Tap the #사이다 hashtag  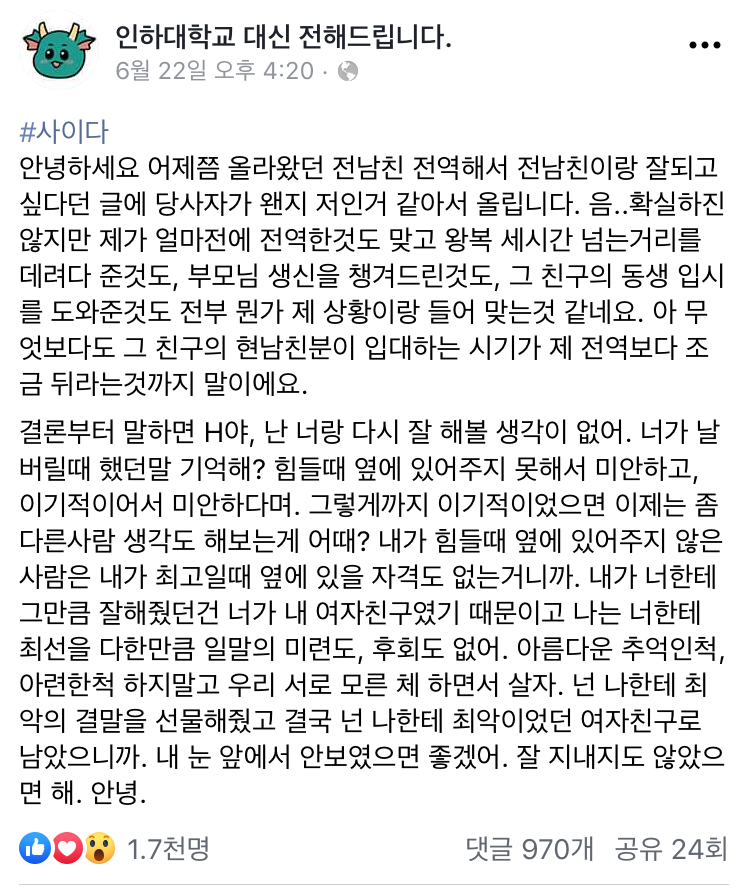point(63,131)
